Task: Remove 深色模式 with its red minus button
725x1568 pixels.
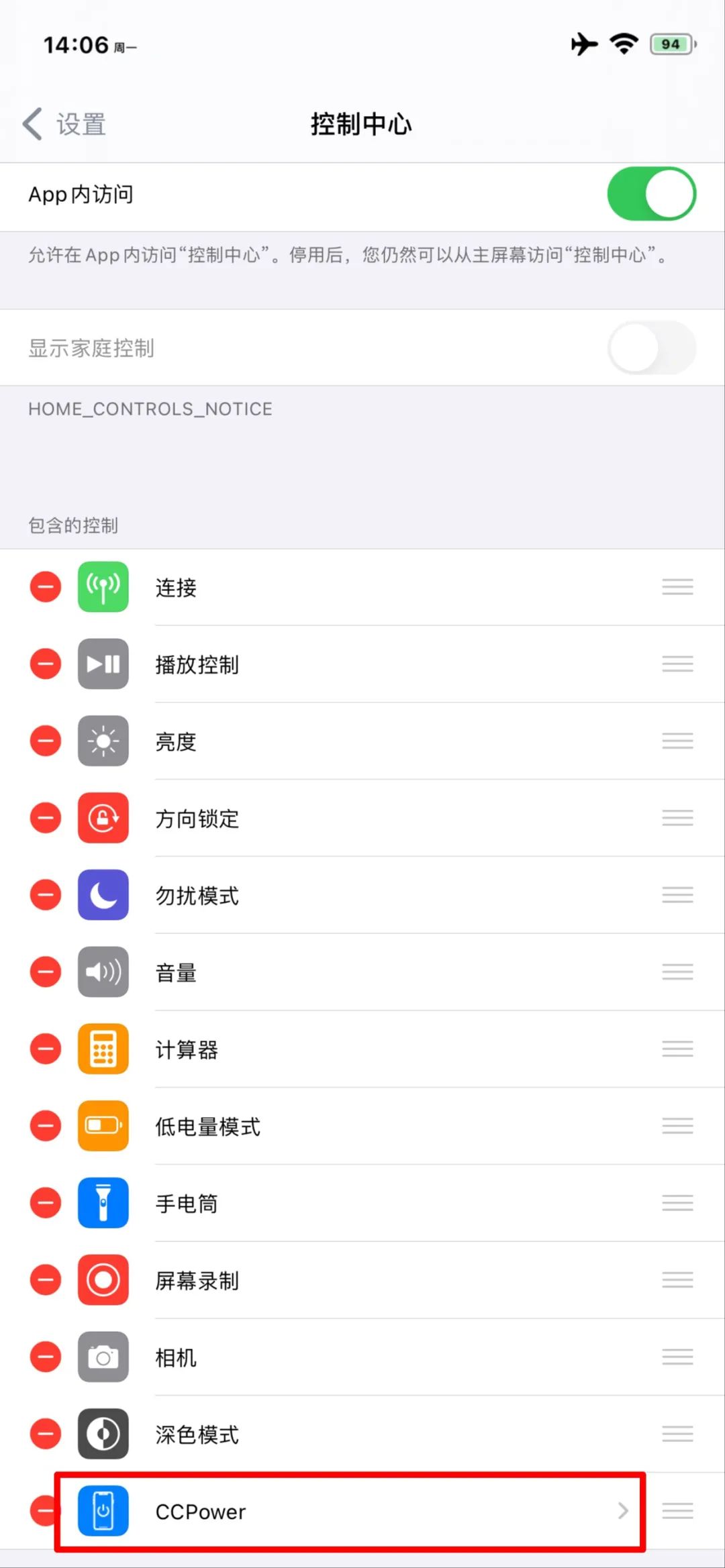Action: click(45, 1434)
